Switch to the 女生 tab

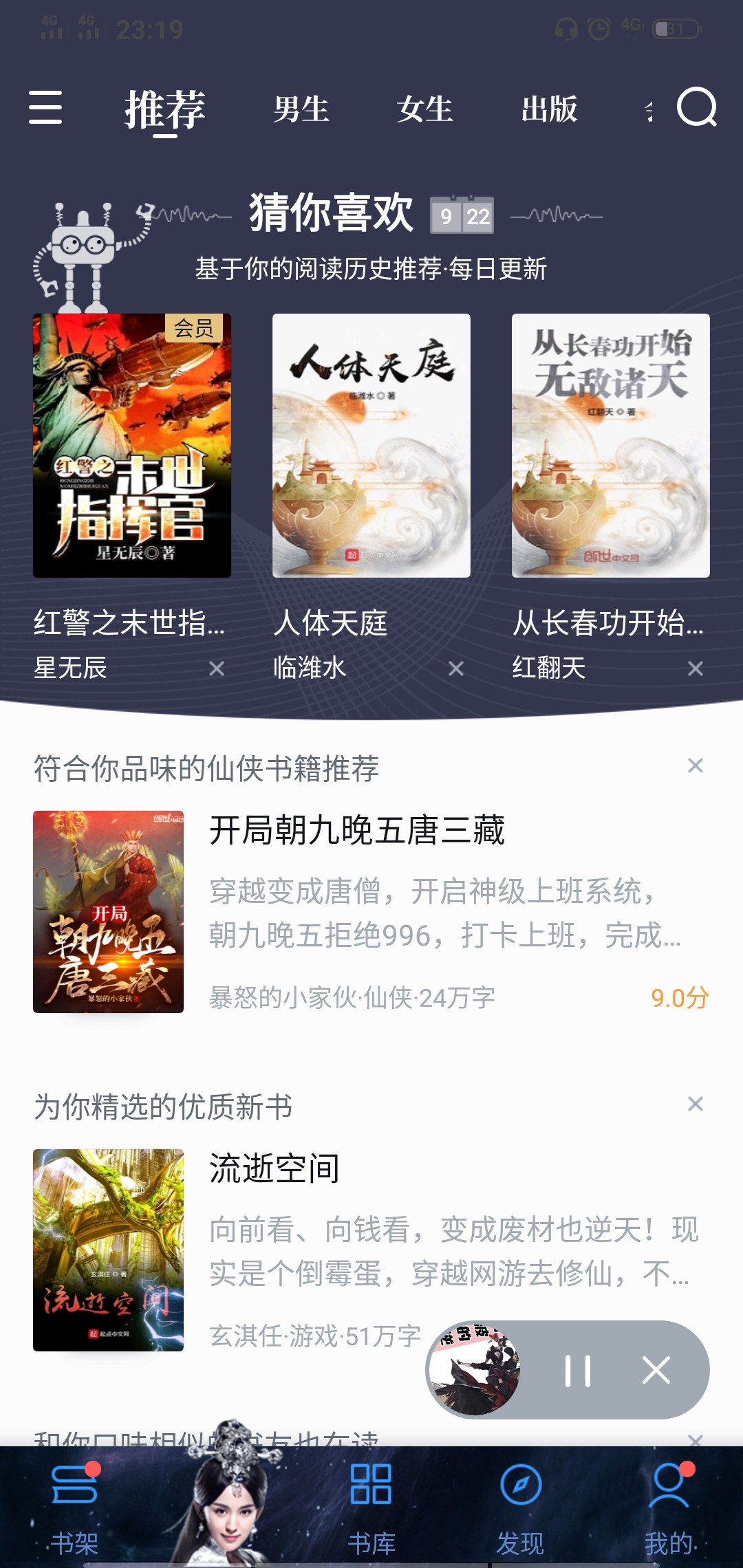(424, 109)
